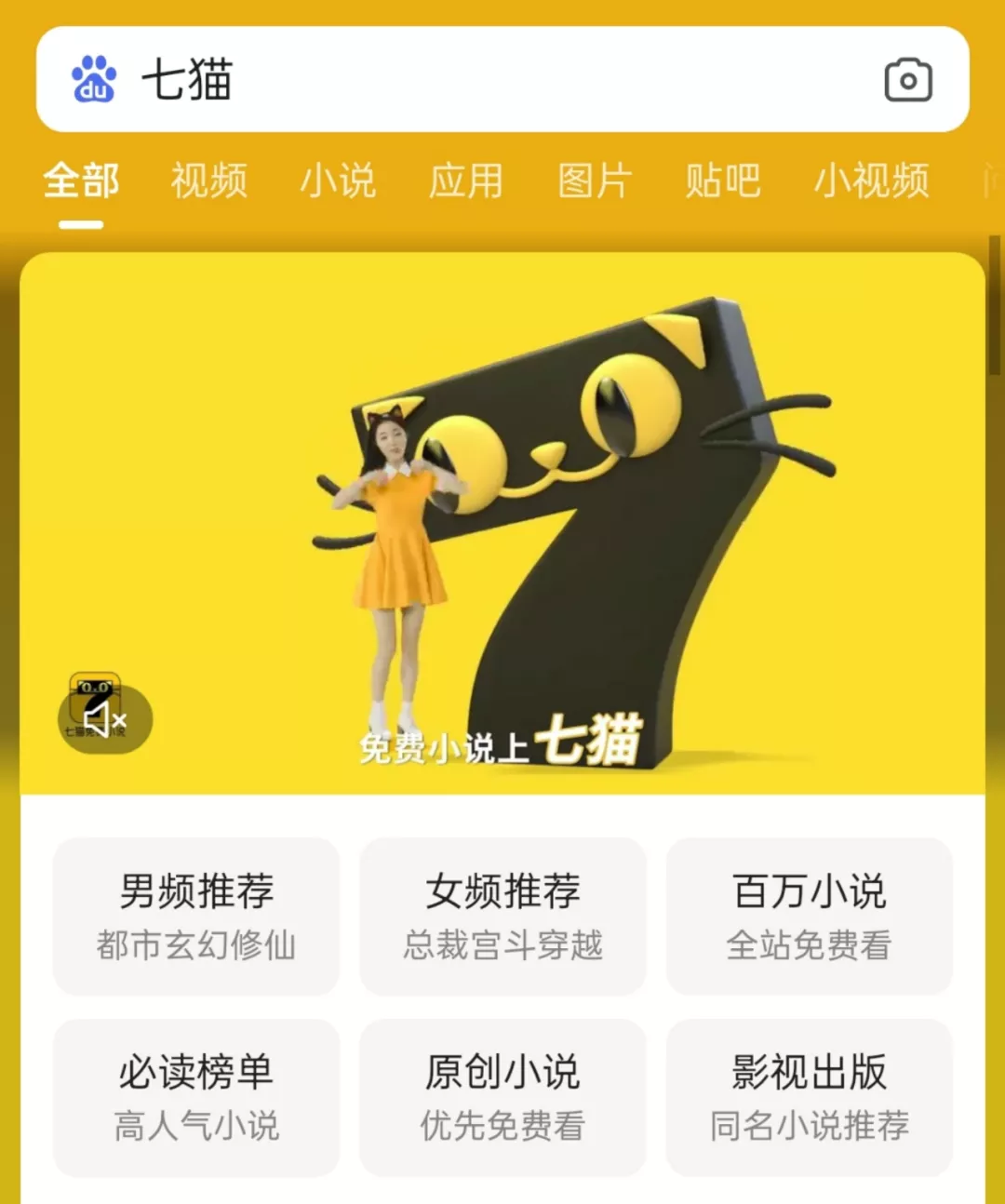Click the search field containing 七猫
The width and height of the screenshot is (1005, 1204).
pyautogui.click(x=419, y=80)
